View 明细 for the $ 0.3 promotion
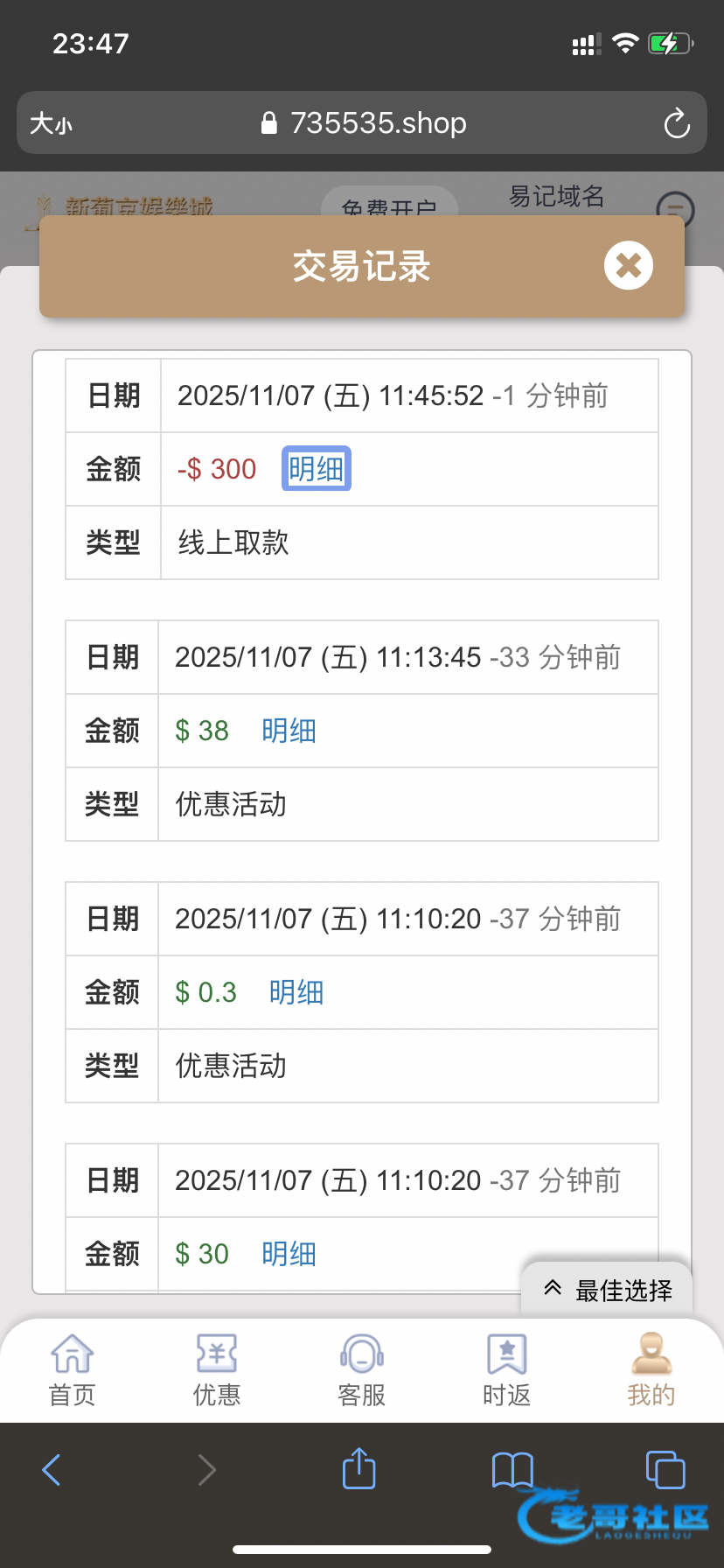 [296, 992]
